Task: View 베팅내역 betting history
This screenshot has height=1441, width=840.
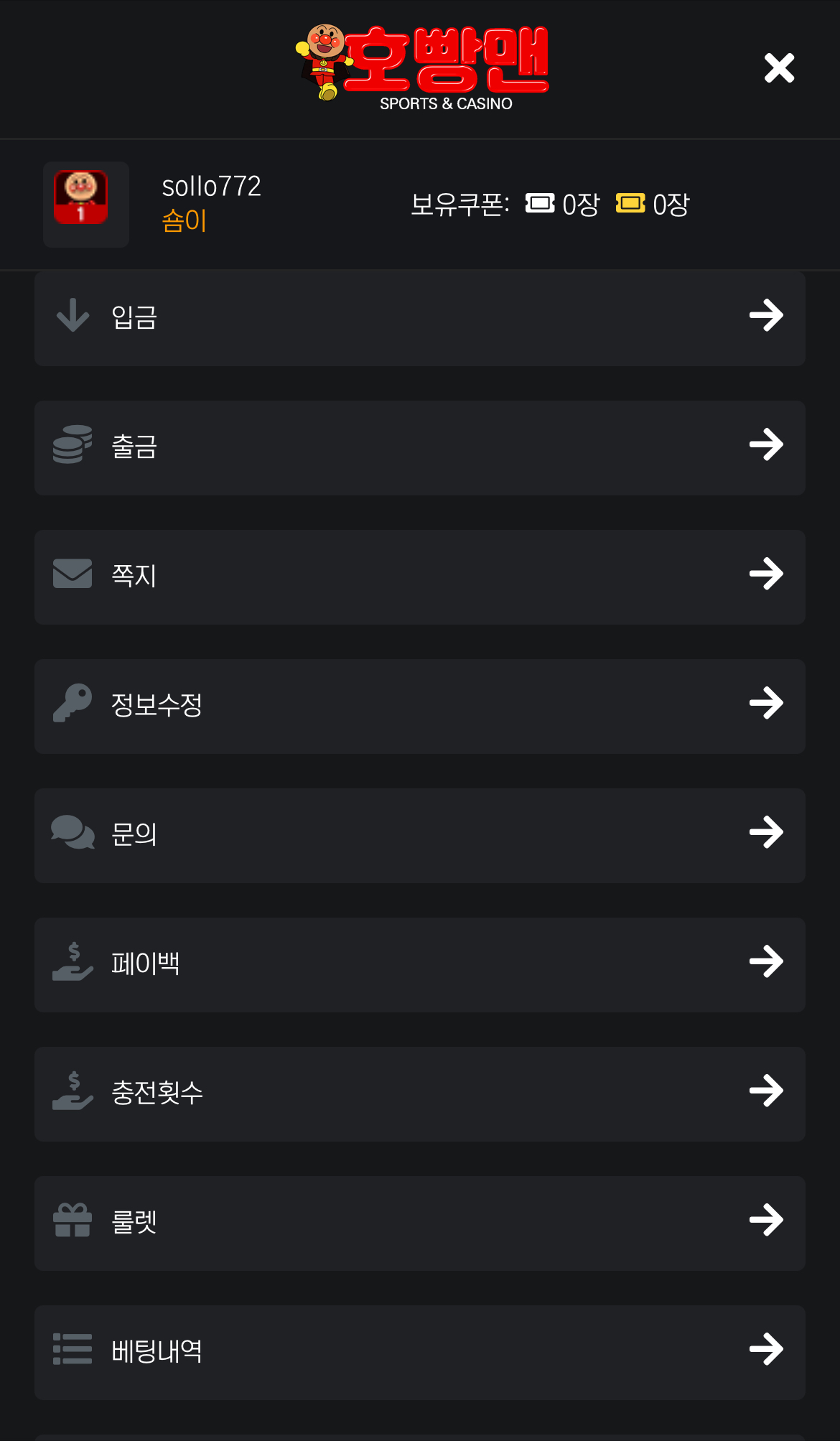Action: [x=419, y=1352]
